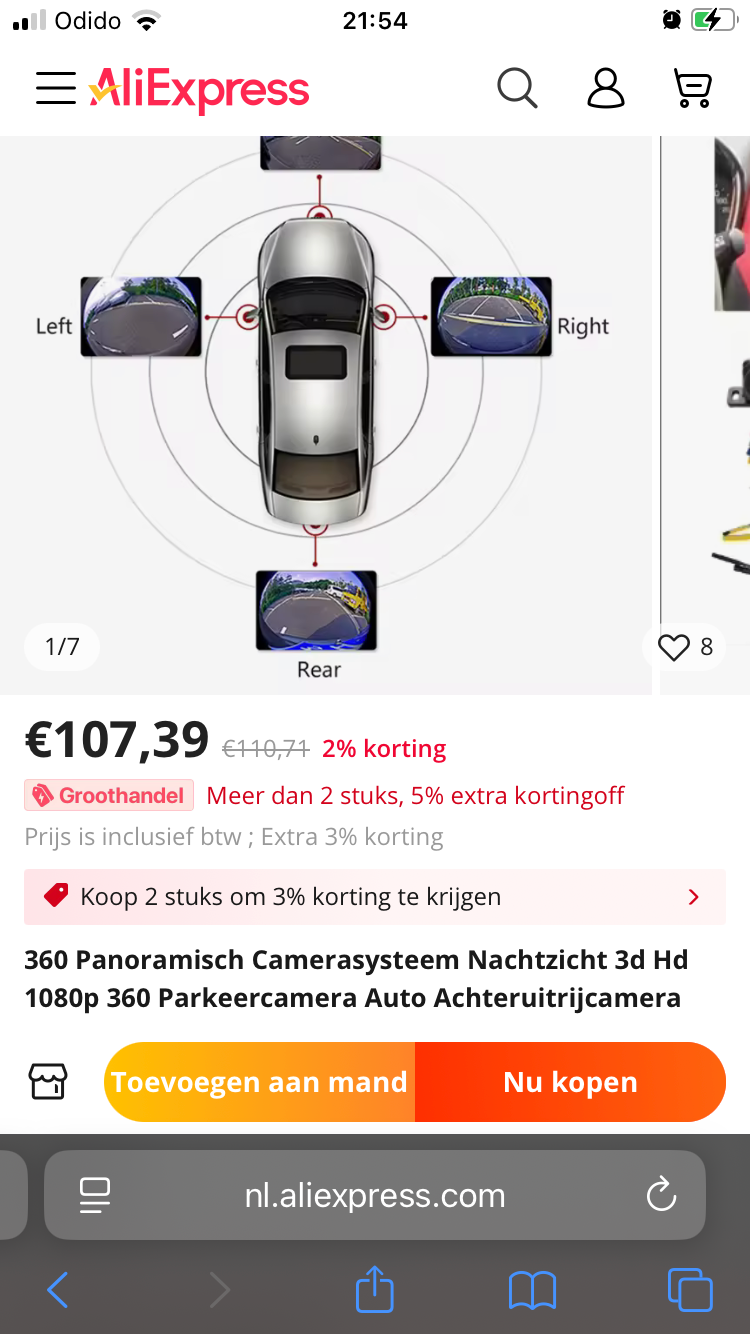
Task: Select 'Nu kopen' to buy now
Action: (x=570, y=1082)
